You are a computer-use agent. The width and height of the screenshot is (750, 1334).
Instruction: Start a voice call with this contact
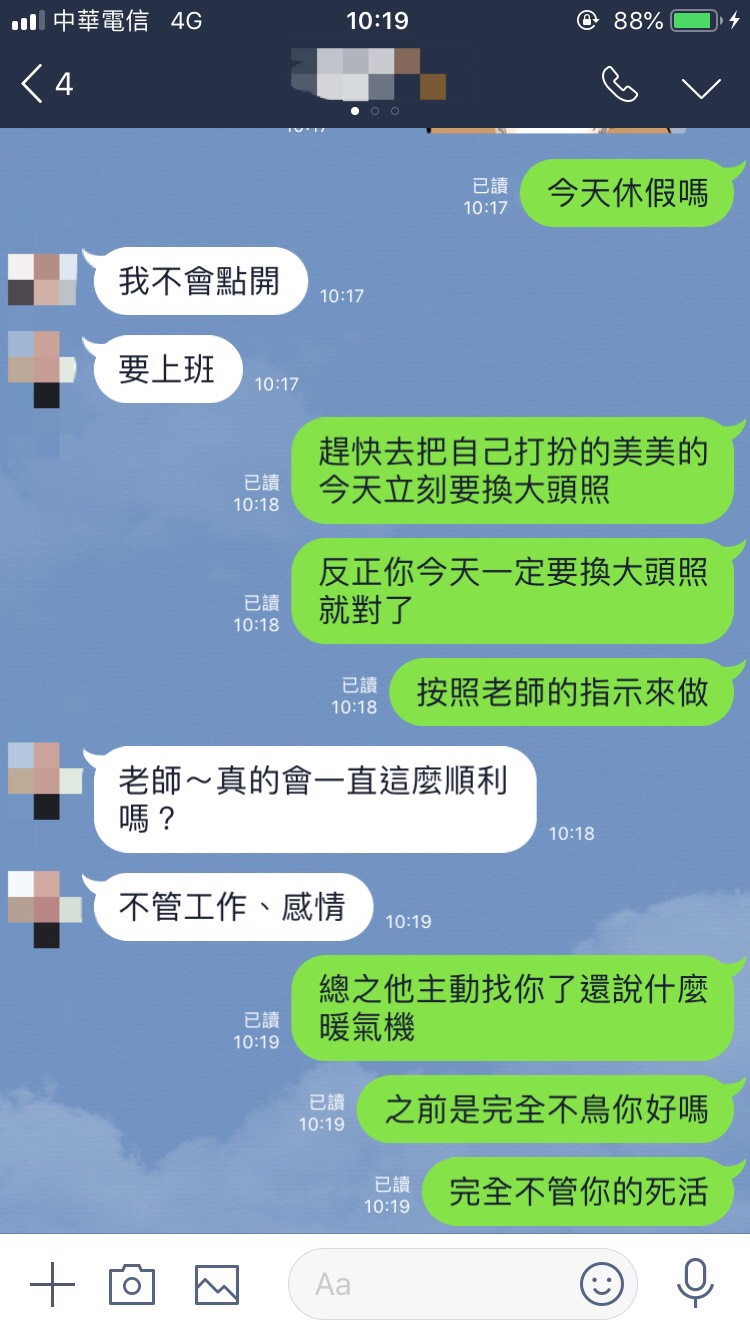[x=620, y=85]
